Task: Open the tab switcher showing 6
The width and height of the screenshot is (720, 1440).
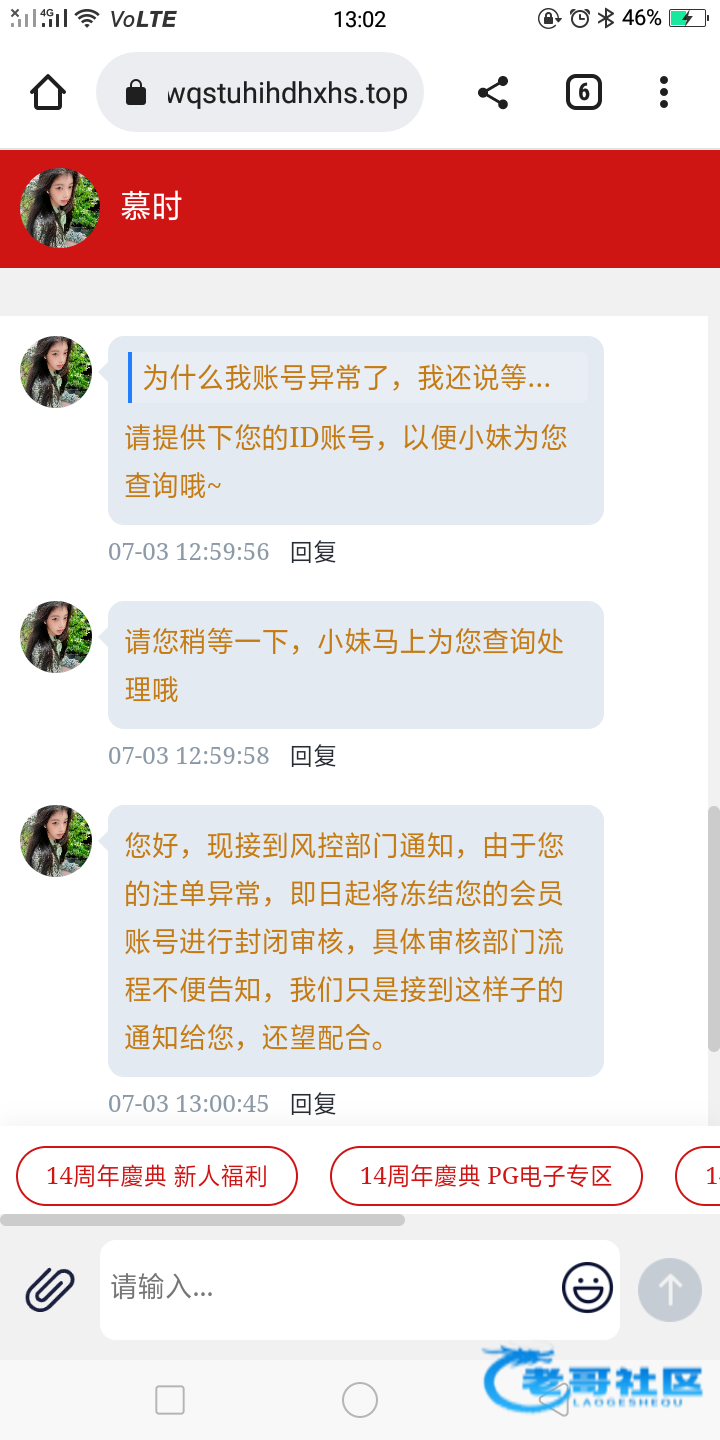Action: 584,93
